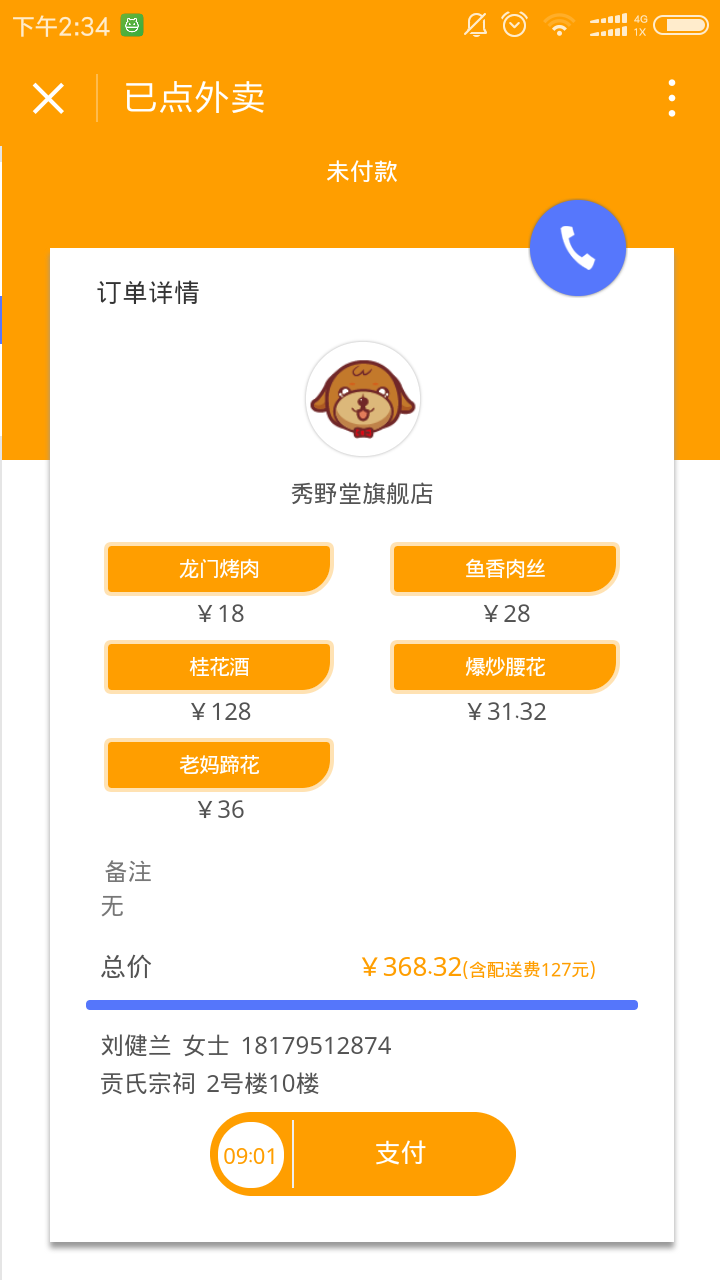Call the restaurant with the phone button
This screenshot has height=1280, width=720.
point(578,248)
